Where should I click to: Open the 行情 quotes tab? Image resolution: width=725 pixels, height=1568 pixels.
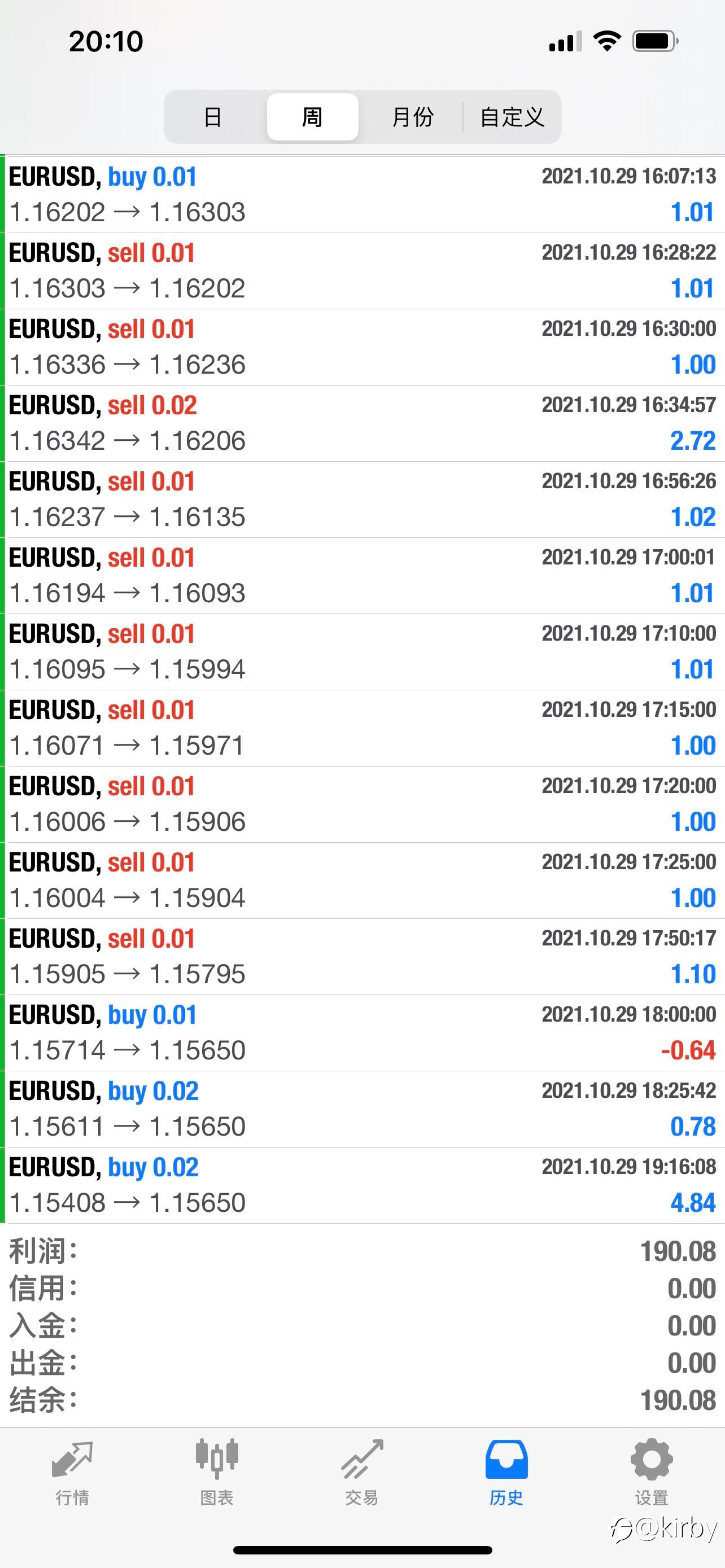[72, 1472]
